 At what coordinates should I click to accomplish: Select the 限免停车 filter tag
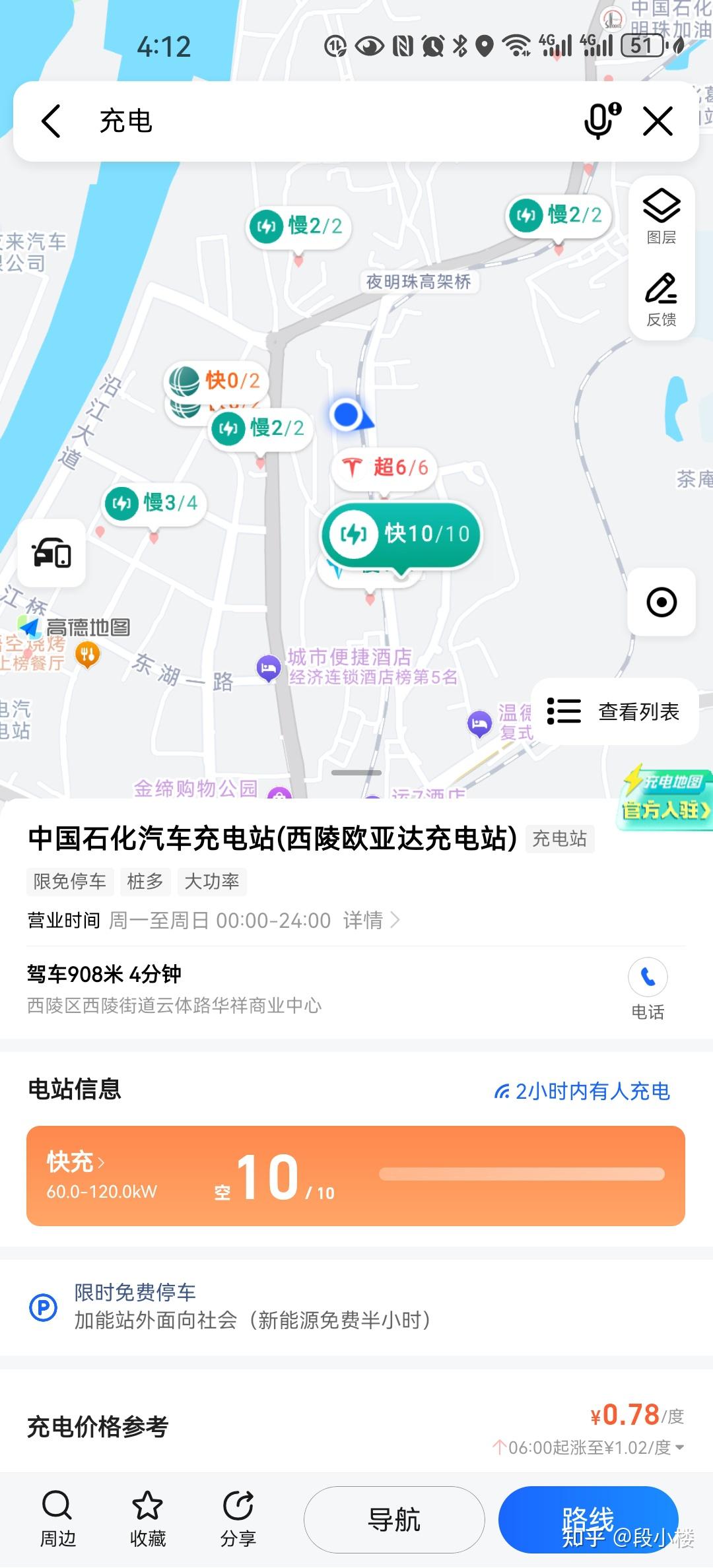pyautogui.click(x=70, y=881)
